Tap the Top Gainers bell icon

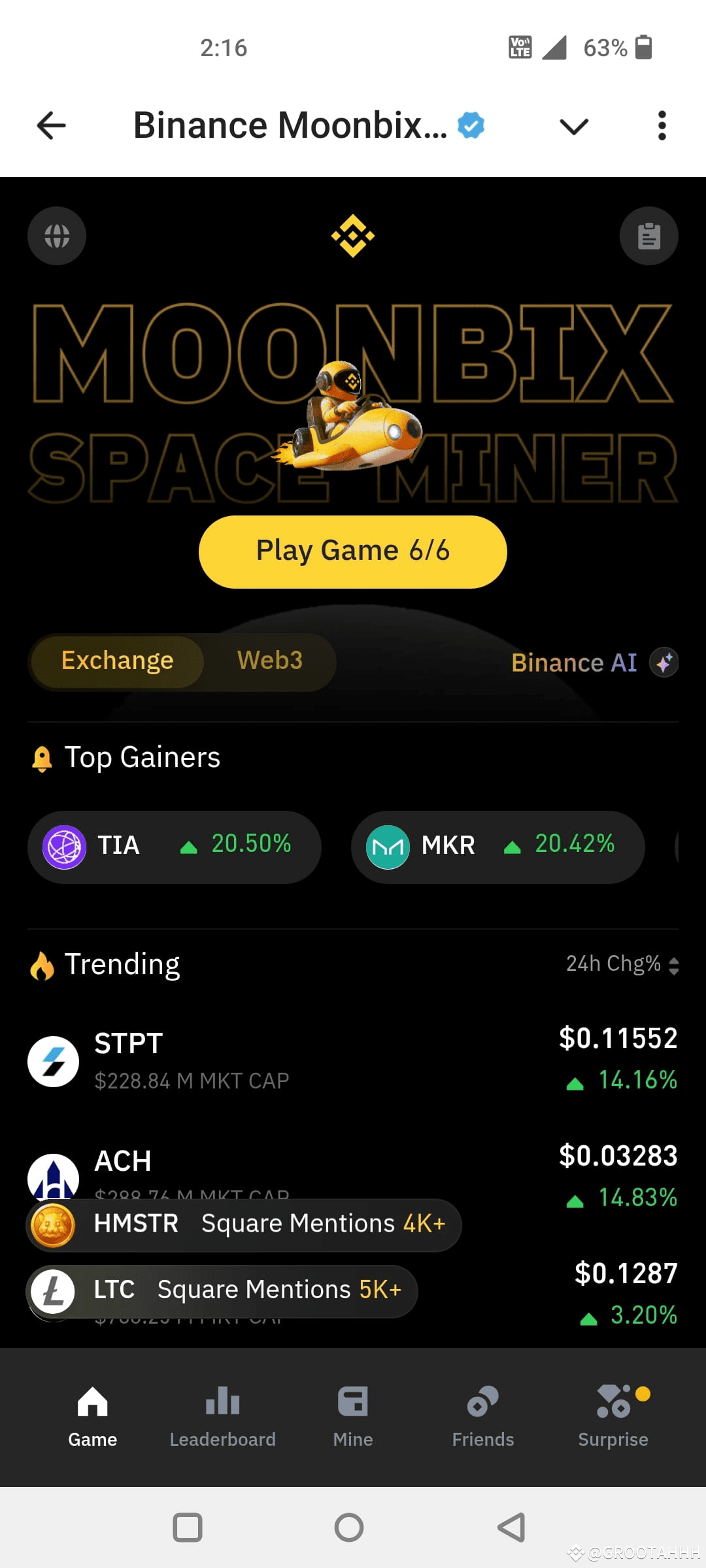click(42, 757)
